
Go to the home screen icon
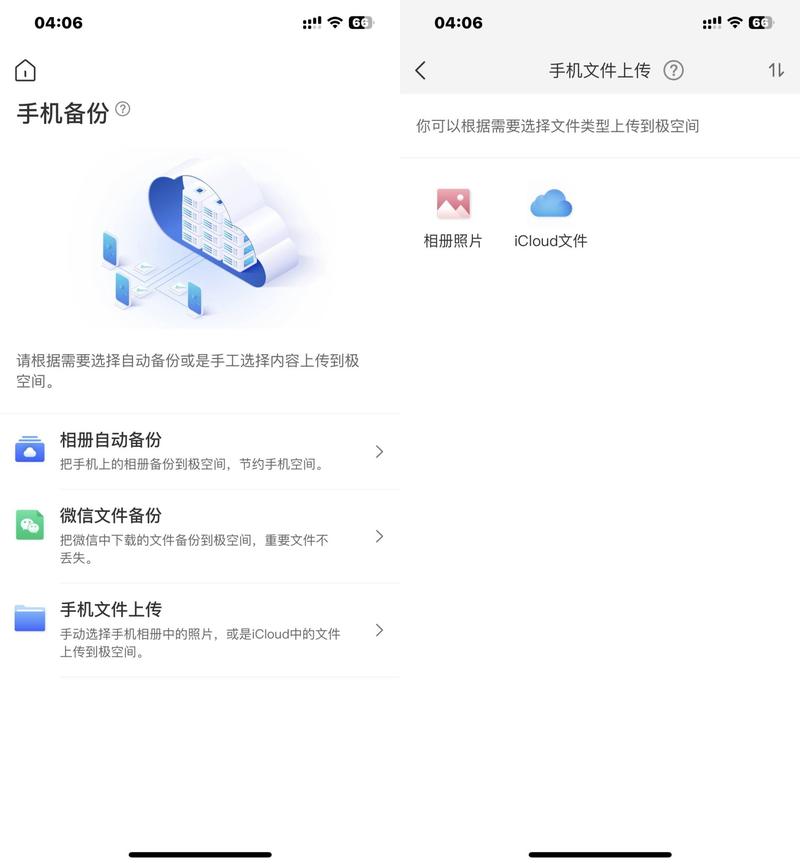25,70
